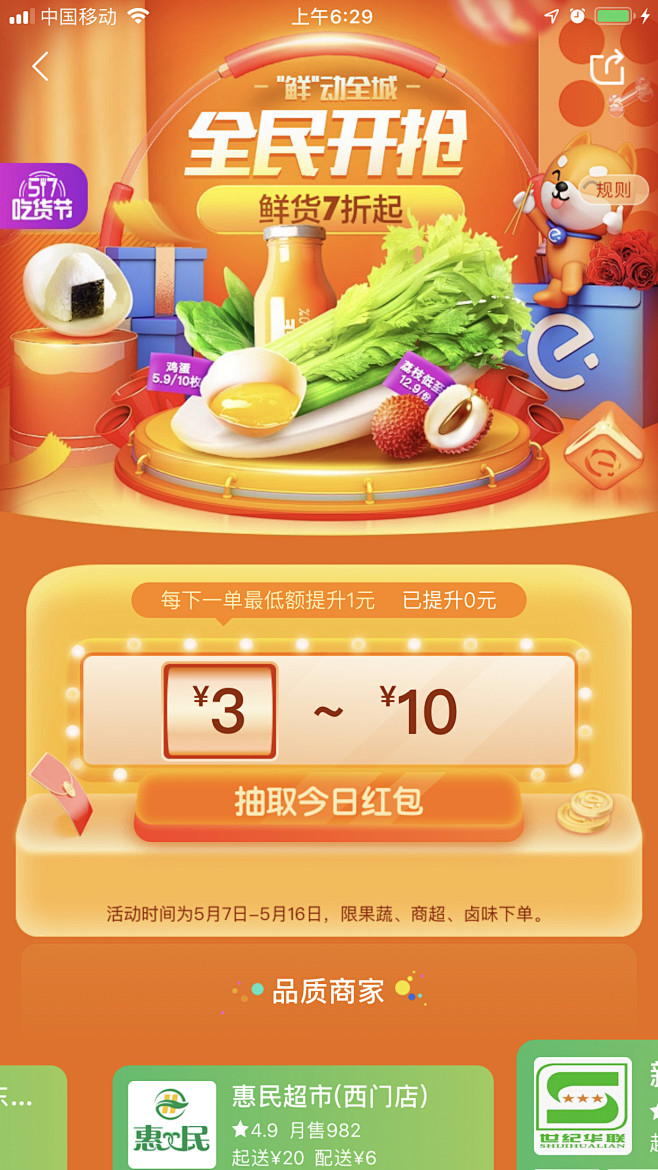Open the 规则 rules button
The image size is (658, 1170).
[612, 190]
